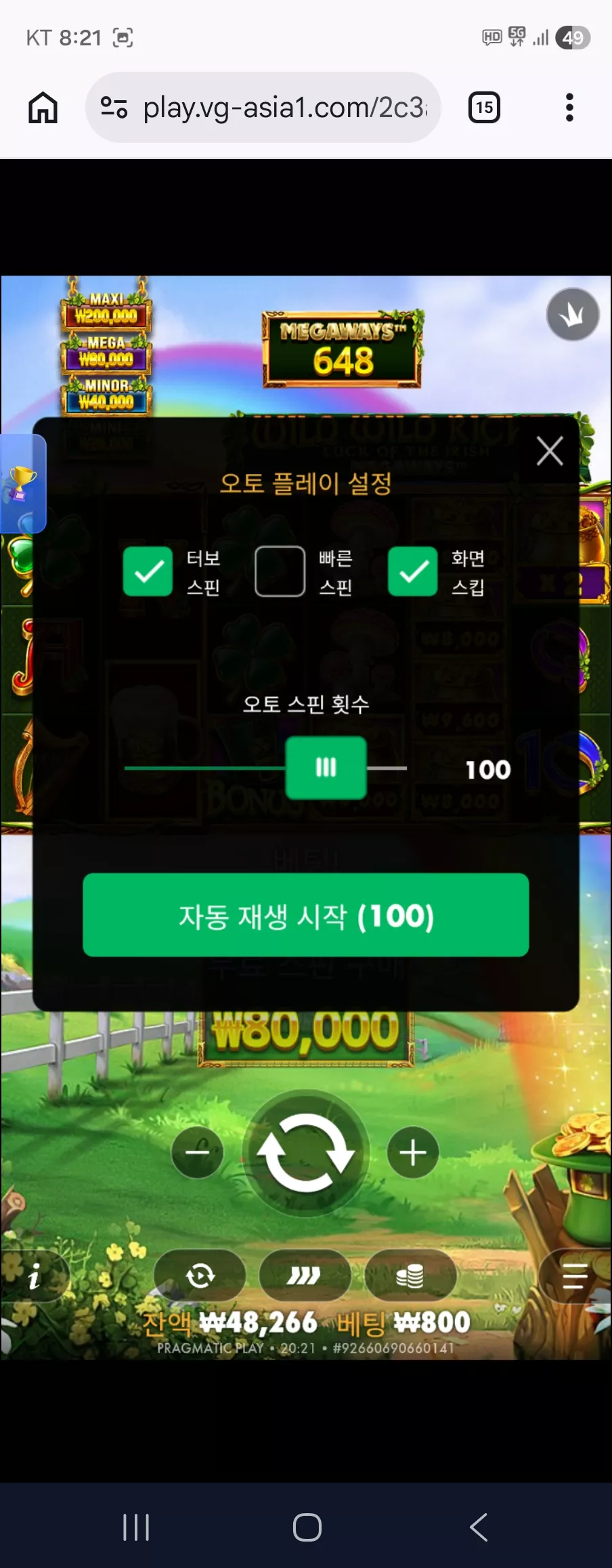
Task: Tap the round crown icon at top right
Action: (x=573, y=315)
